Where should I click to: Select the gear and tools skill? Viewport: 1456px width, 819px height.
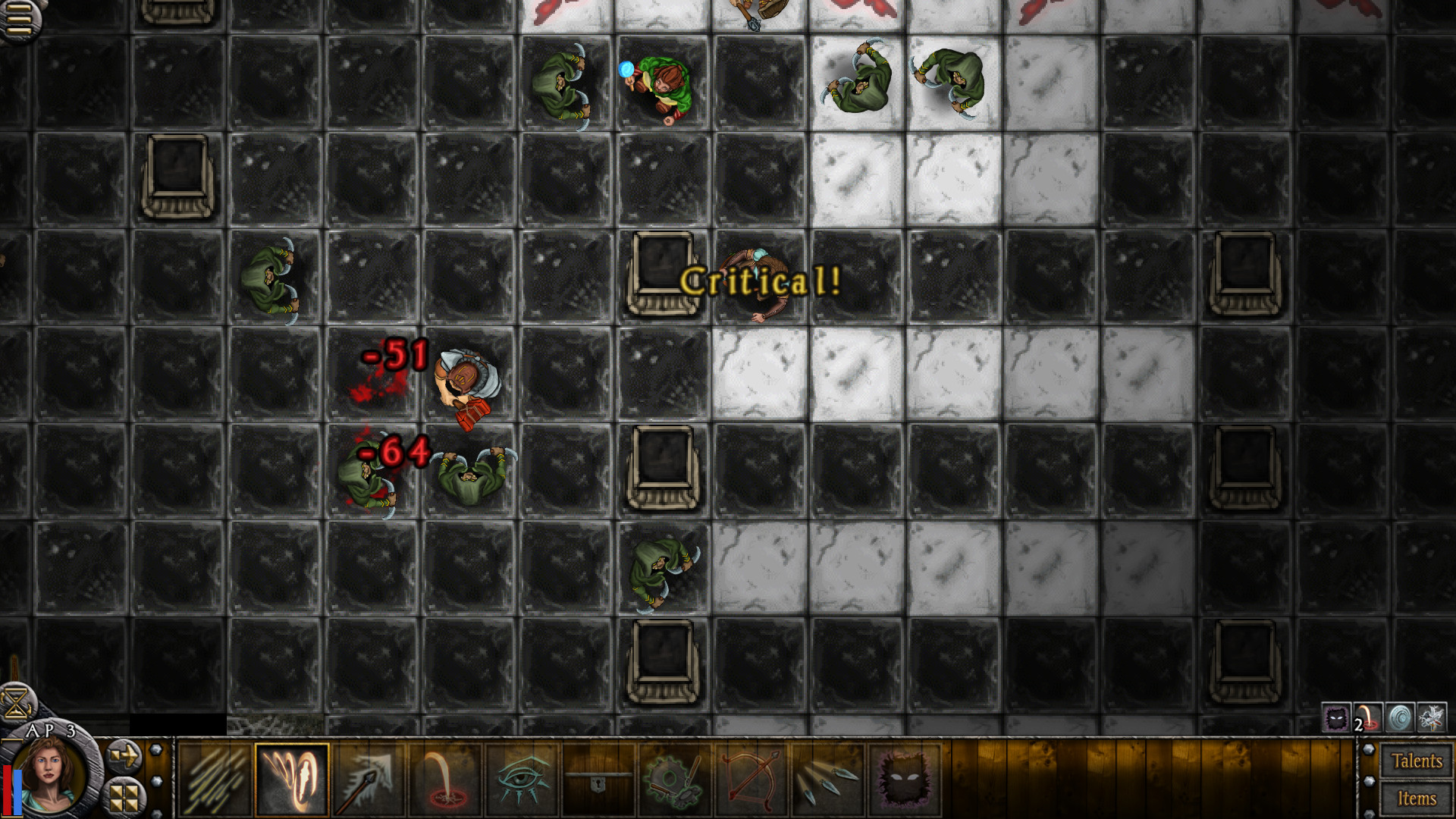675,780
